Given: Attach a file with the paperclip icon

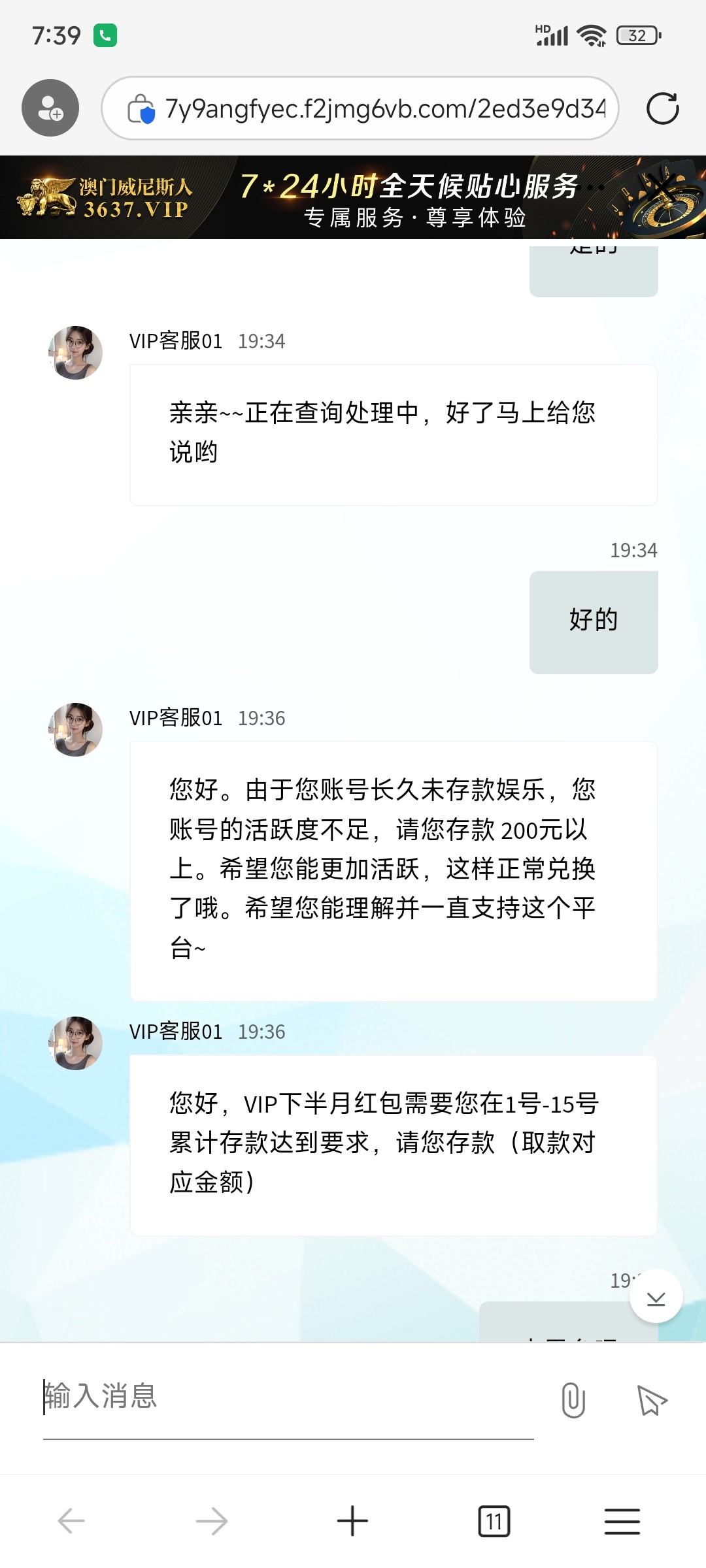Looking at the screenshot, I should [x=573, y=1400].
